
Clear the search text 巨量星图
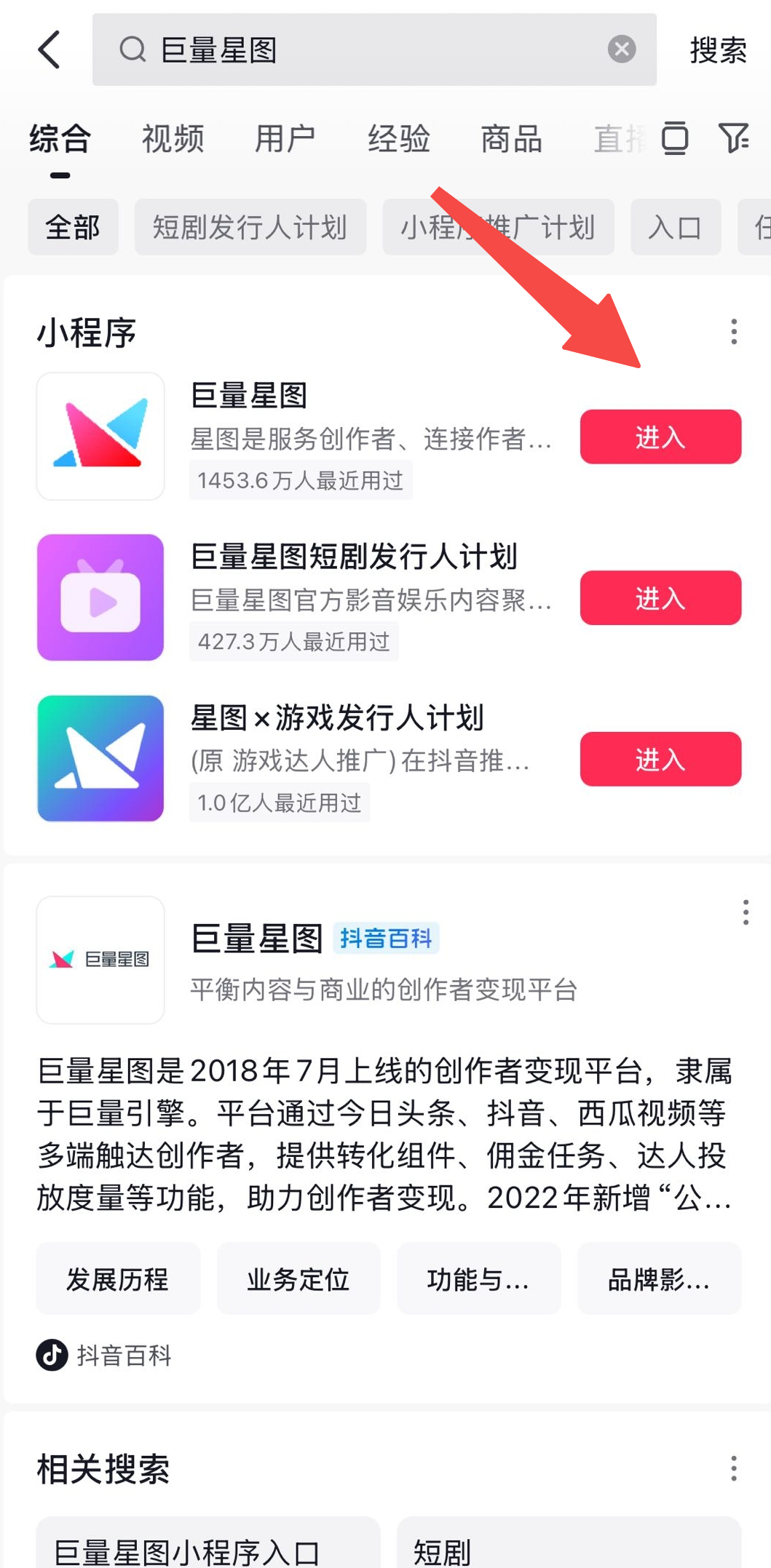(621, 49)
